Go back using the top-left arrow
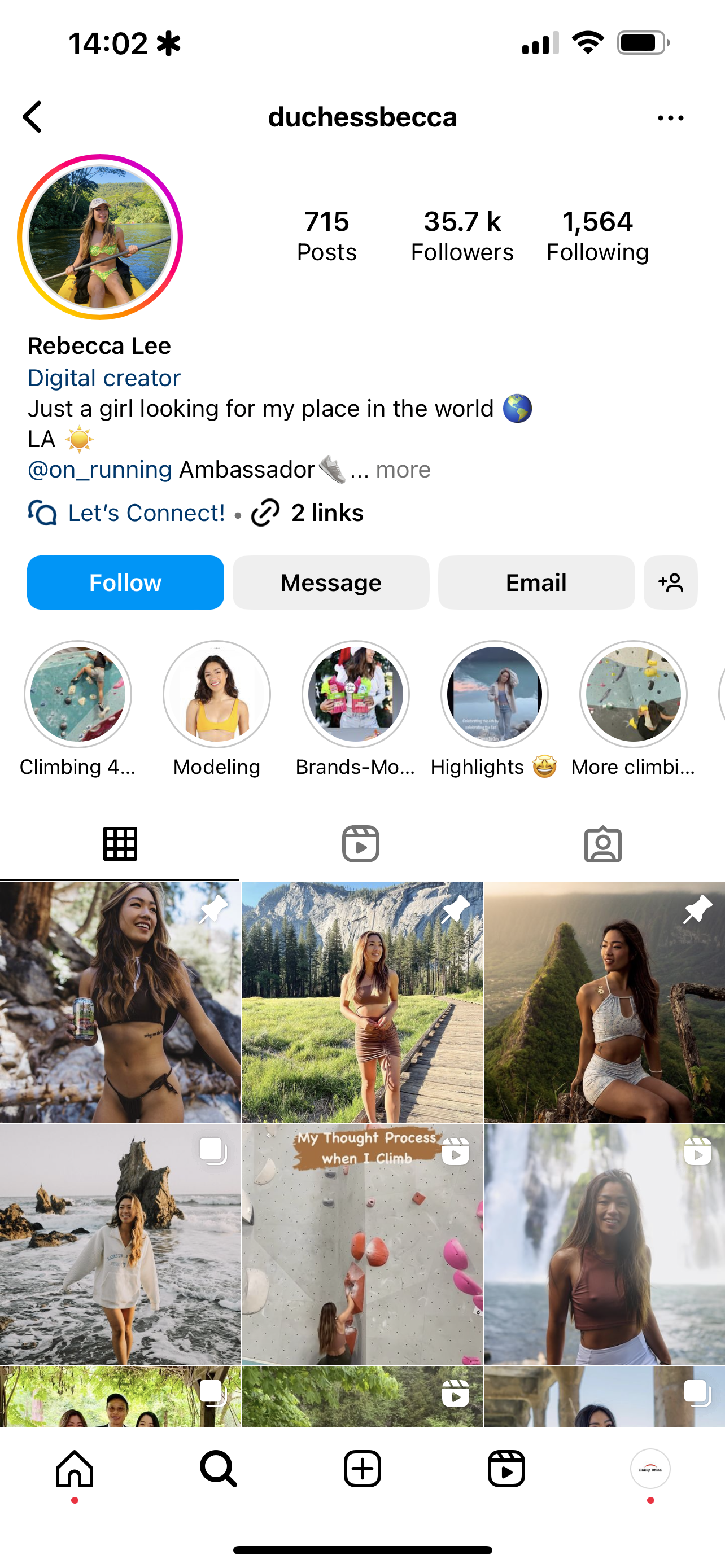Image resolution: width=725 pixels, height=1568 pixels. point(33,117)
